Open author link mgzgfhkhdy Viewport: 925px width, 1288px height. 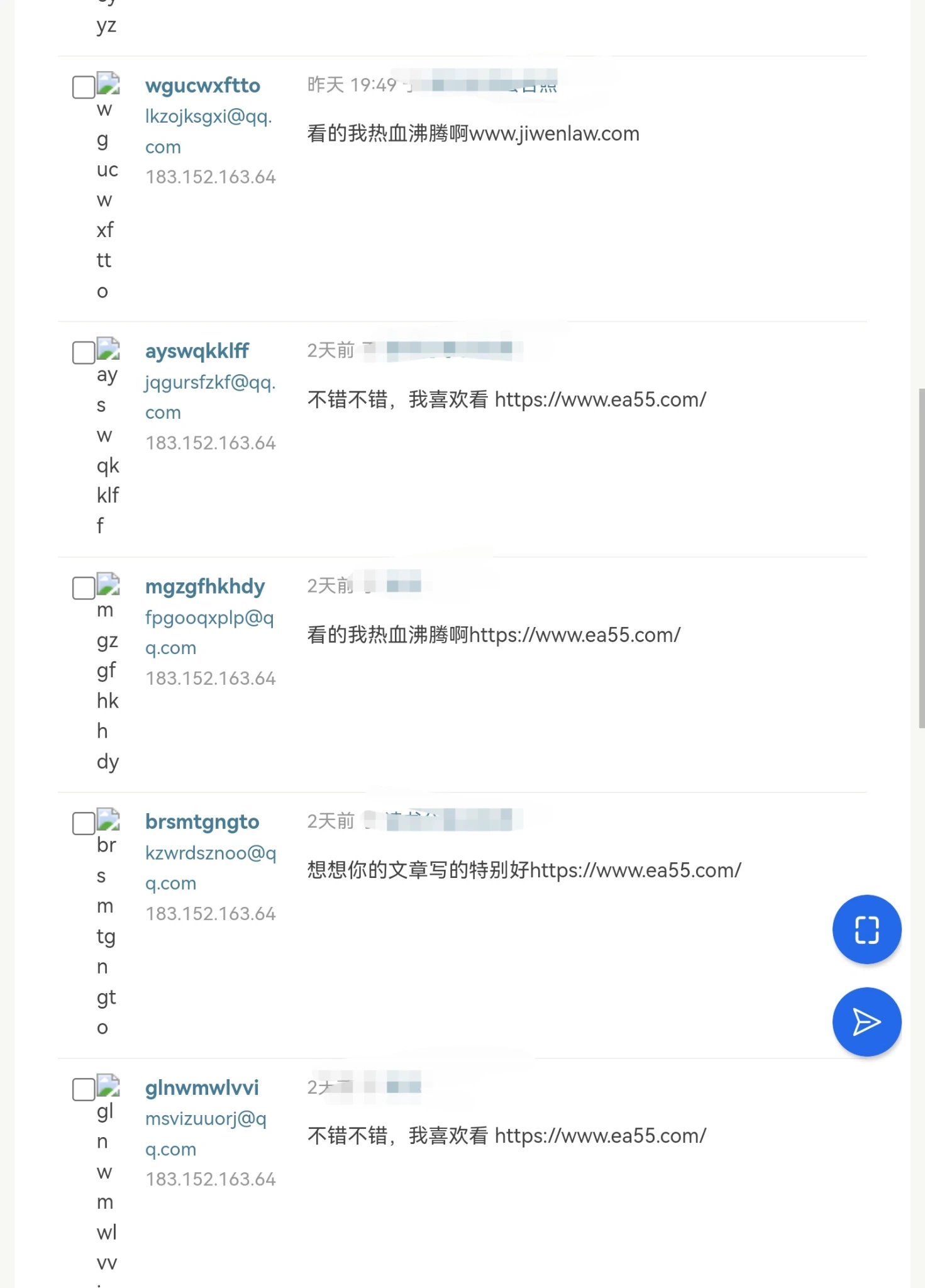[205, 586]
